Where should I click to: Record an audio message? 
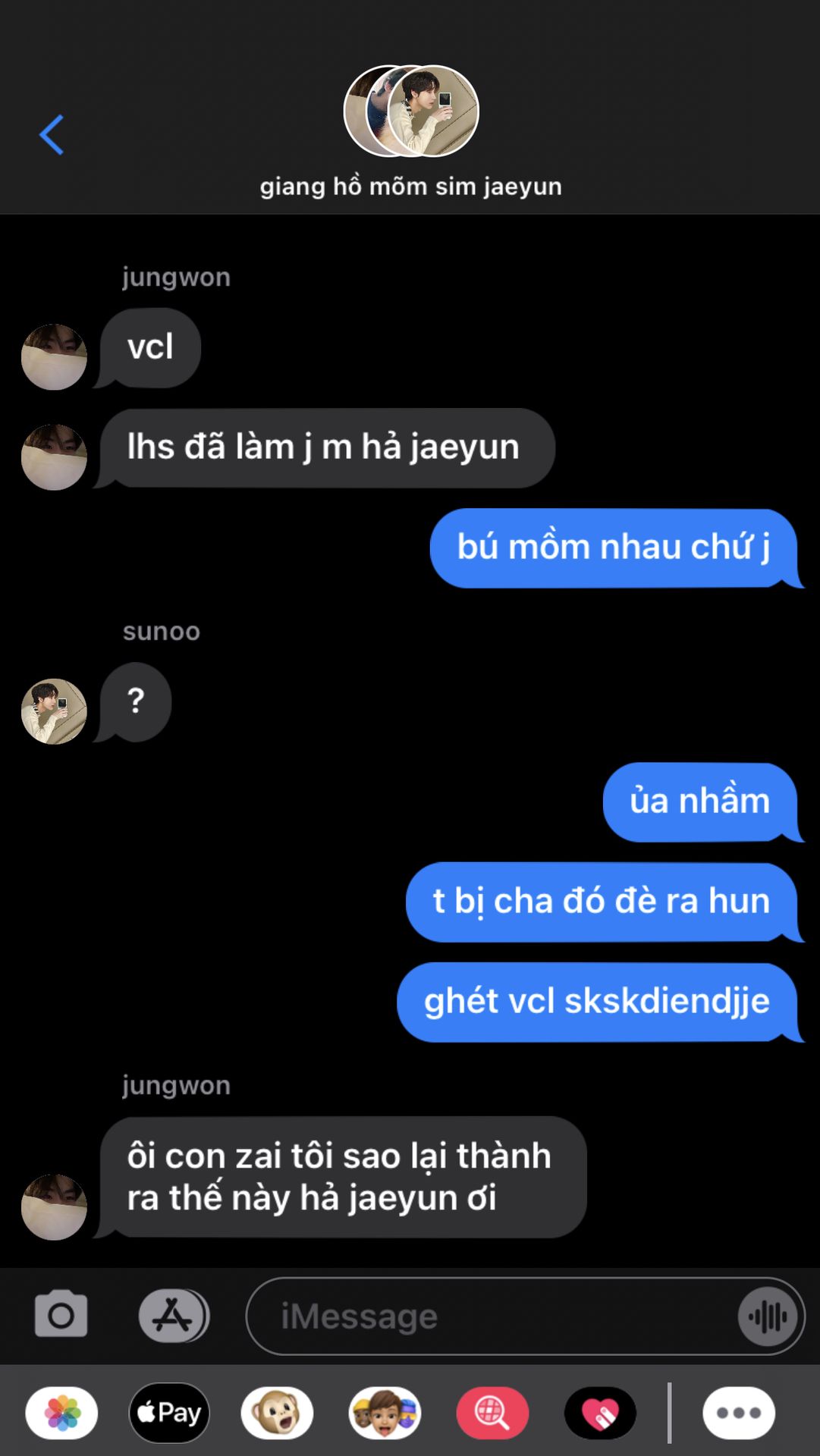tap(768, 1316)
